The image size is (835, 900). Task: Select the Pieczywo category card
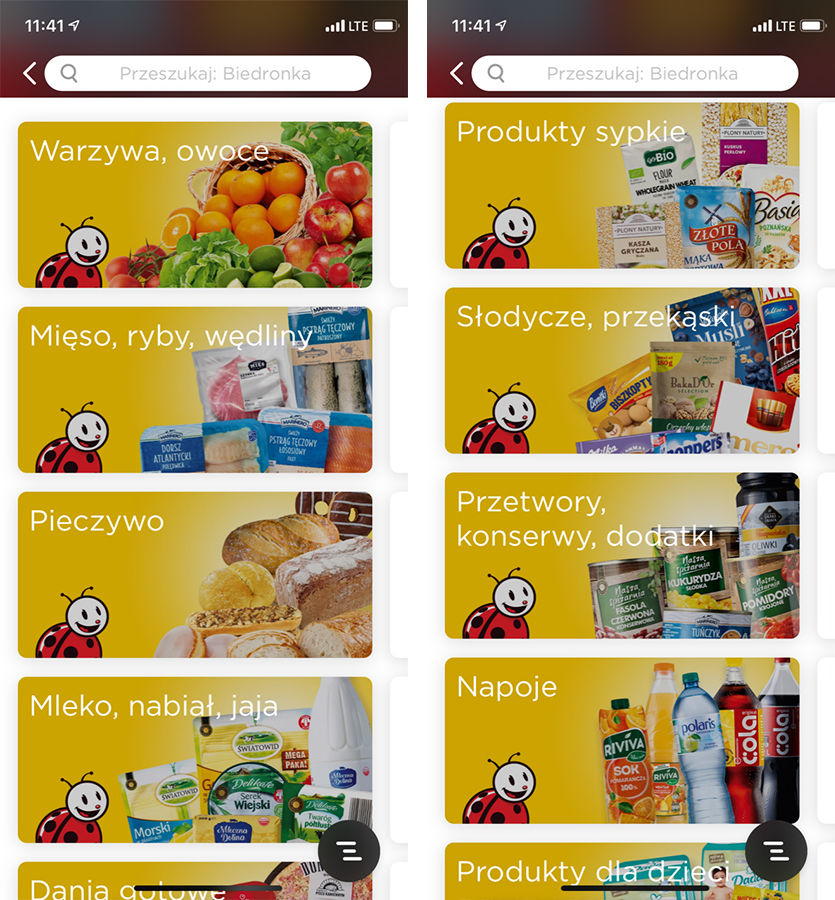point(195,575)
